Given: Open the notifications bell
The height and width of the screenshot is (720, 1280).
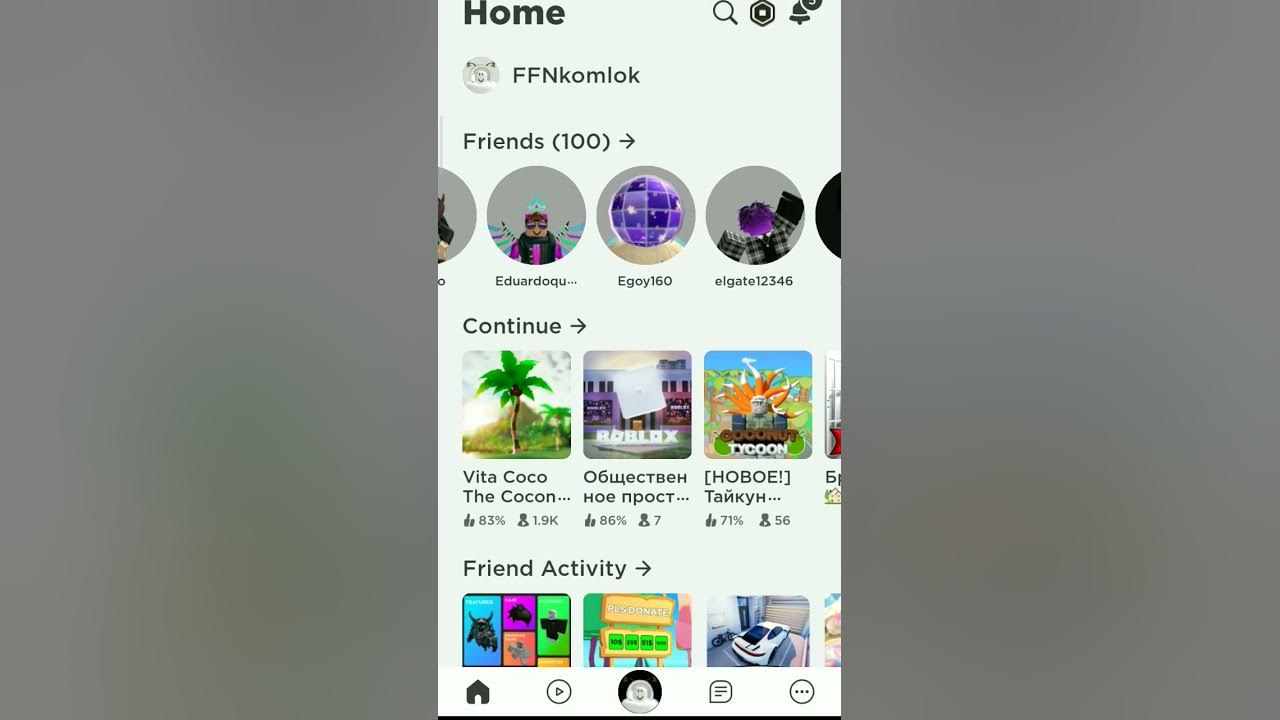Looking at the screenshot, I should coord(800,13).
